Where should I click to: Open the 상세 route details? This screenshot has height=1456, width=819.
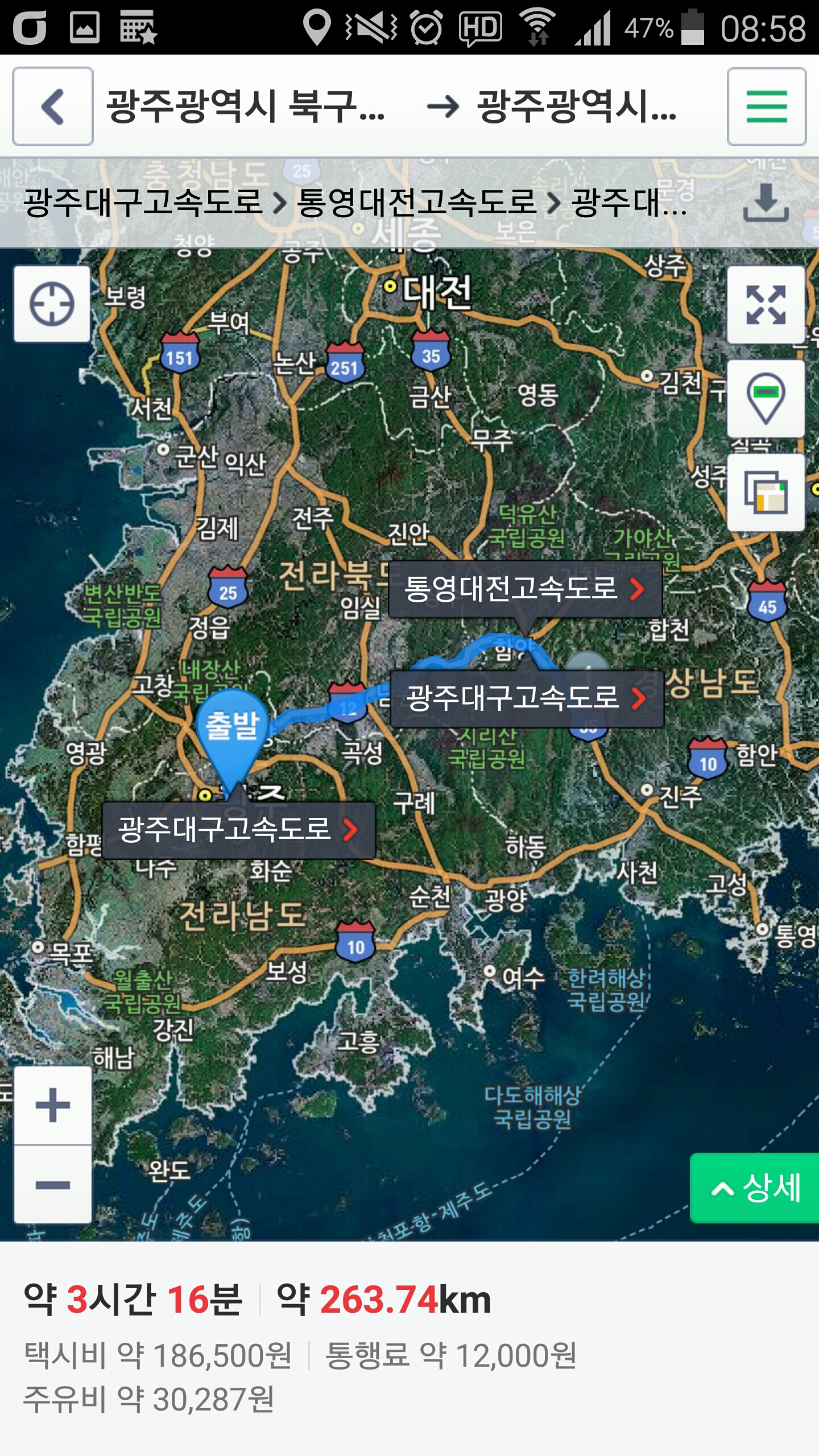pos(755,1188)
